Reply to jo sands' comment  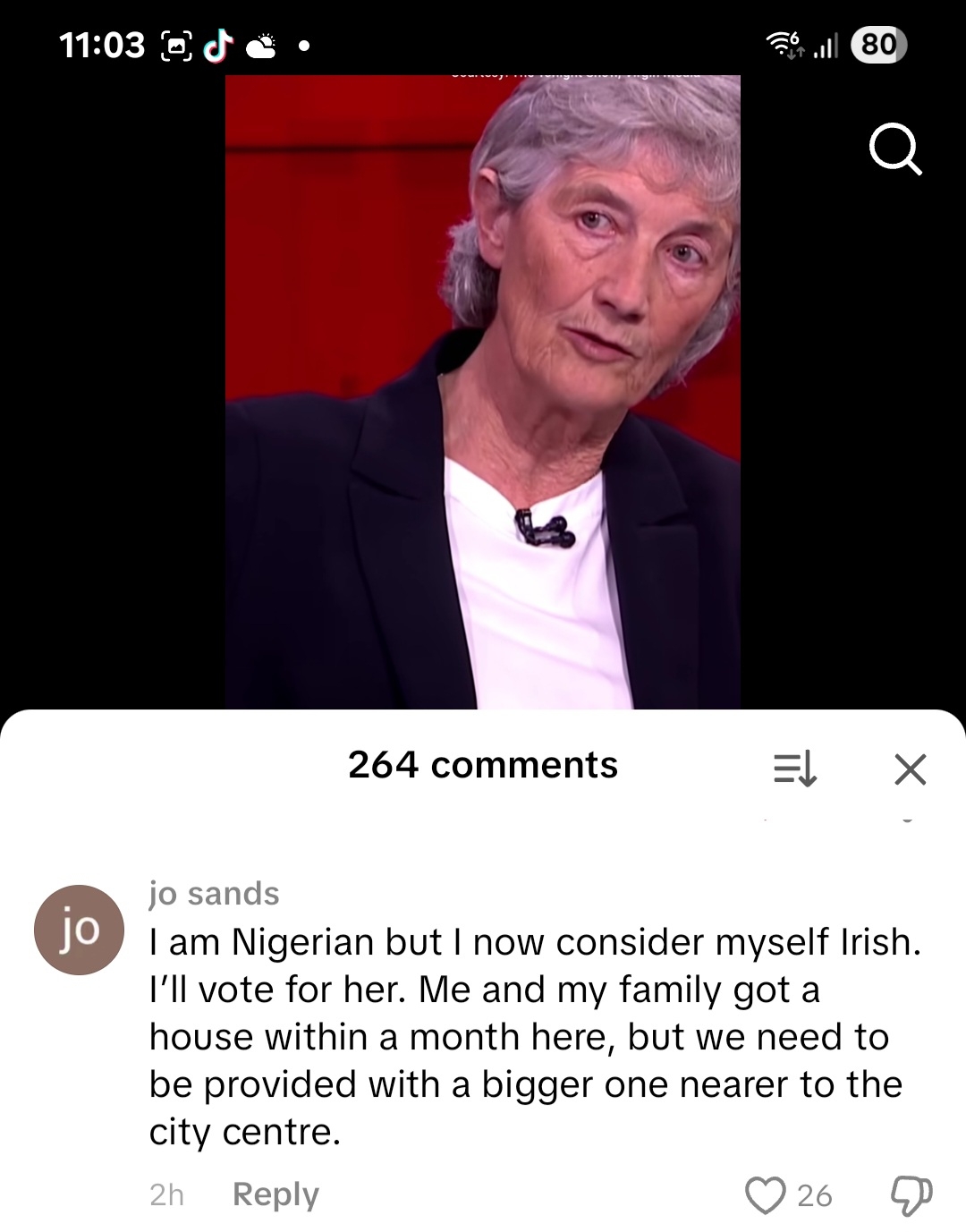[x=275, y=1194]
